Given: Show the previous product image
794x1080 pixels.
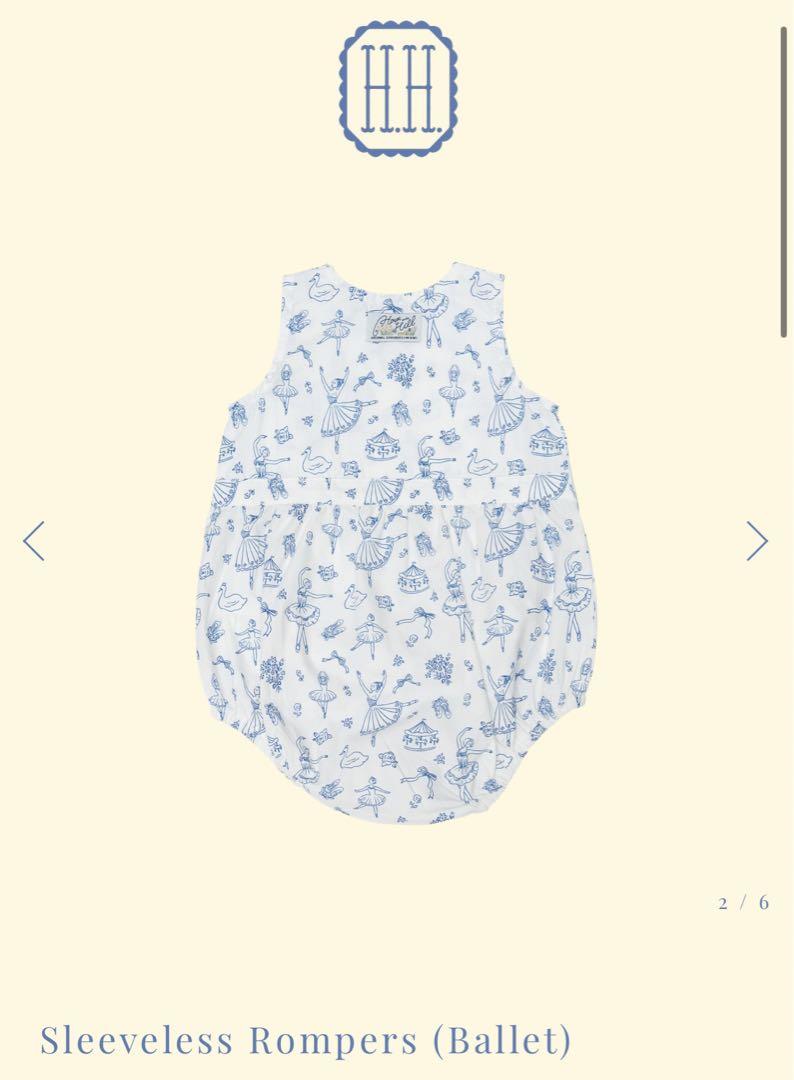Looking at the screenshot, I should (34, 541).
